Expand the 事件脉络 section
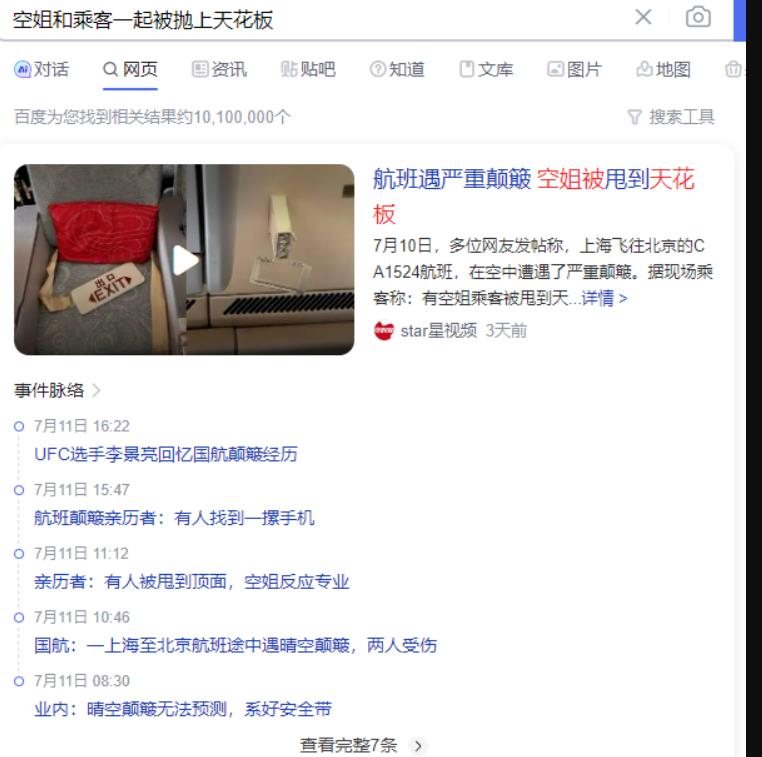 (x=58, y=390)
